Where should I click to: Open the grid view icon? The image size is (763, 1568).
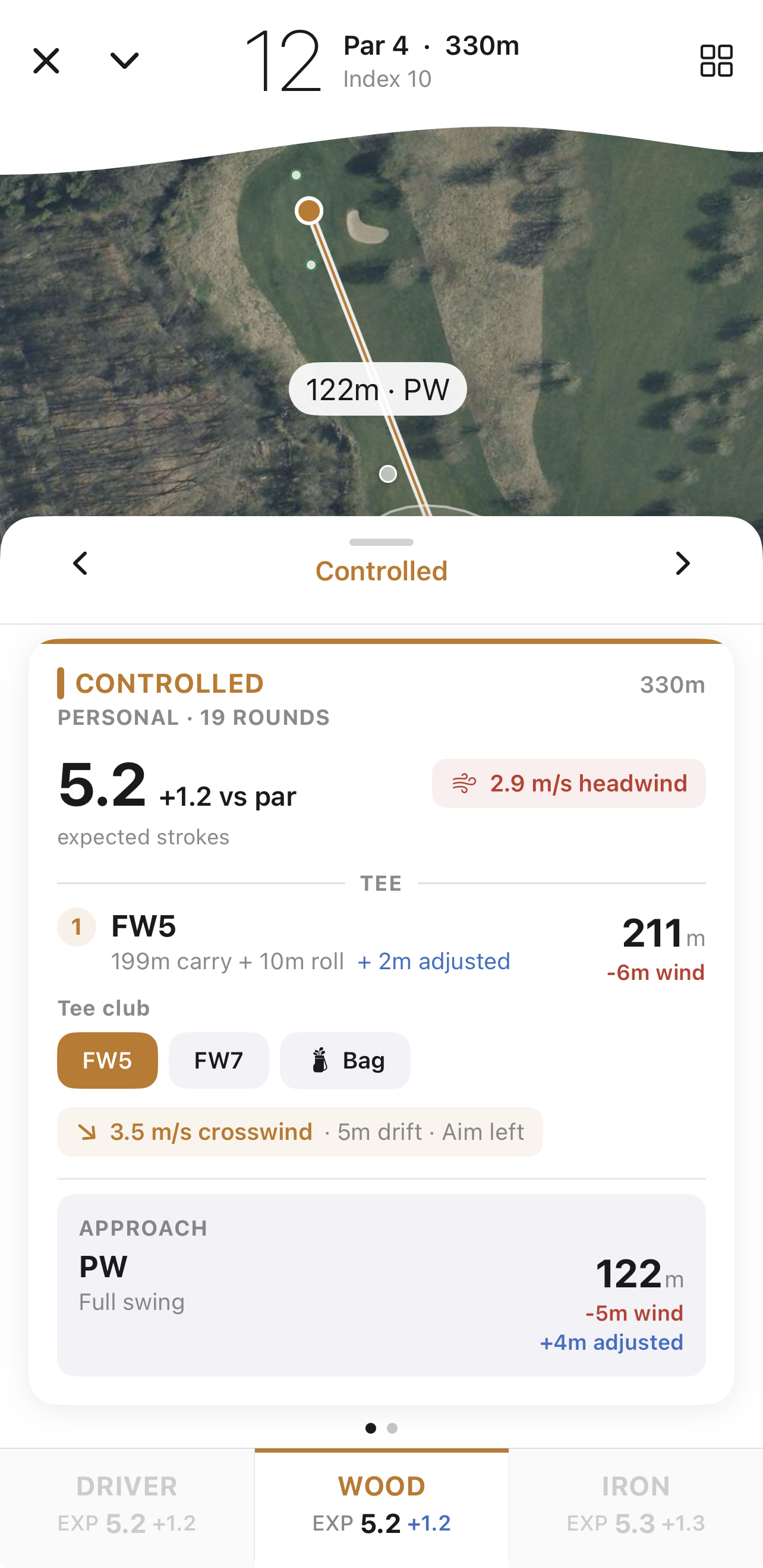[716, 61]
